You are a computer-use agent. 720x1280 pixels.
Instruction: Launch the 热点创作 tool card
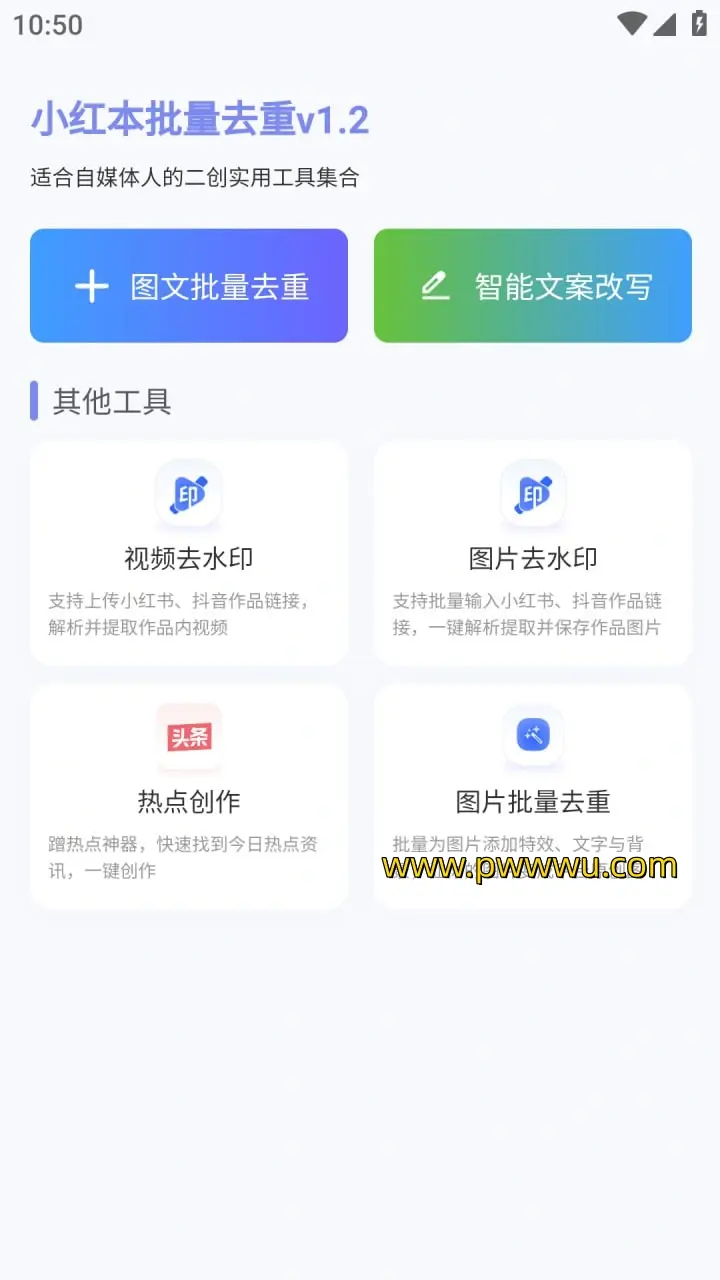tap(189, 796)
